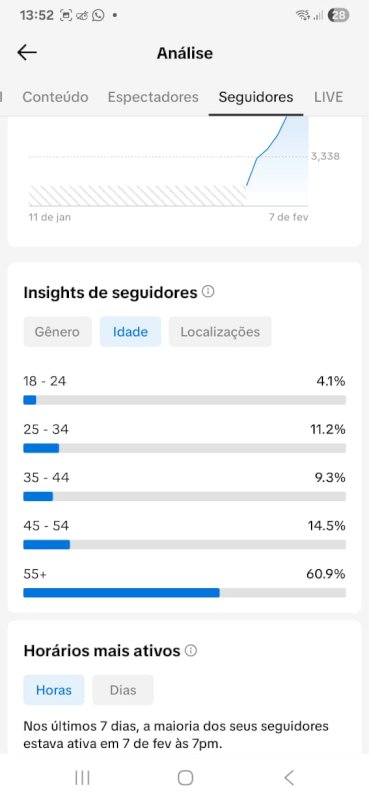
Task: Open the system recent apps button
Action: click(x=82, y=778)
